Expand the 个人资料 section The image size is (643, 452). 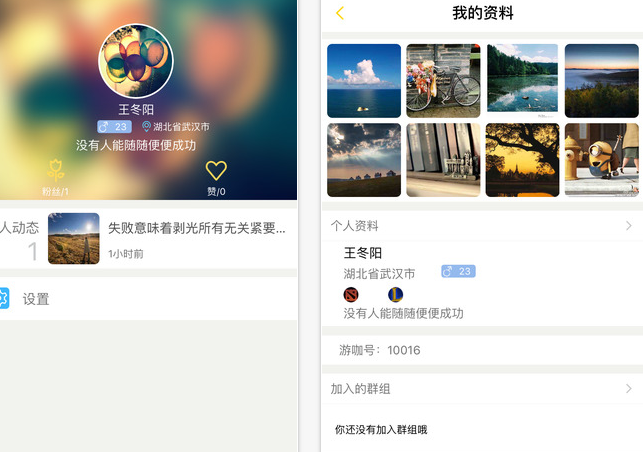pyautogui.click(x=481, y=226)
